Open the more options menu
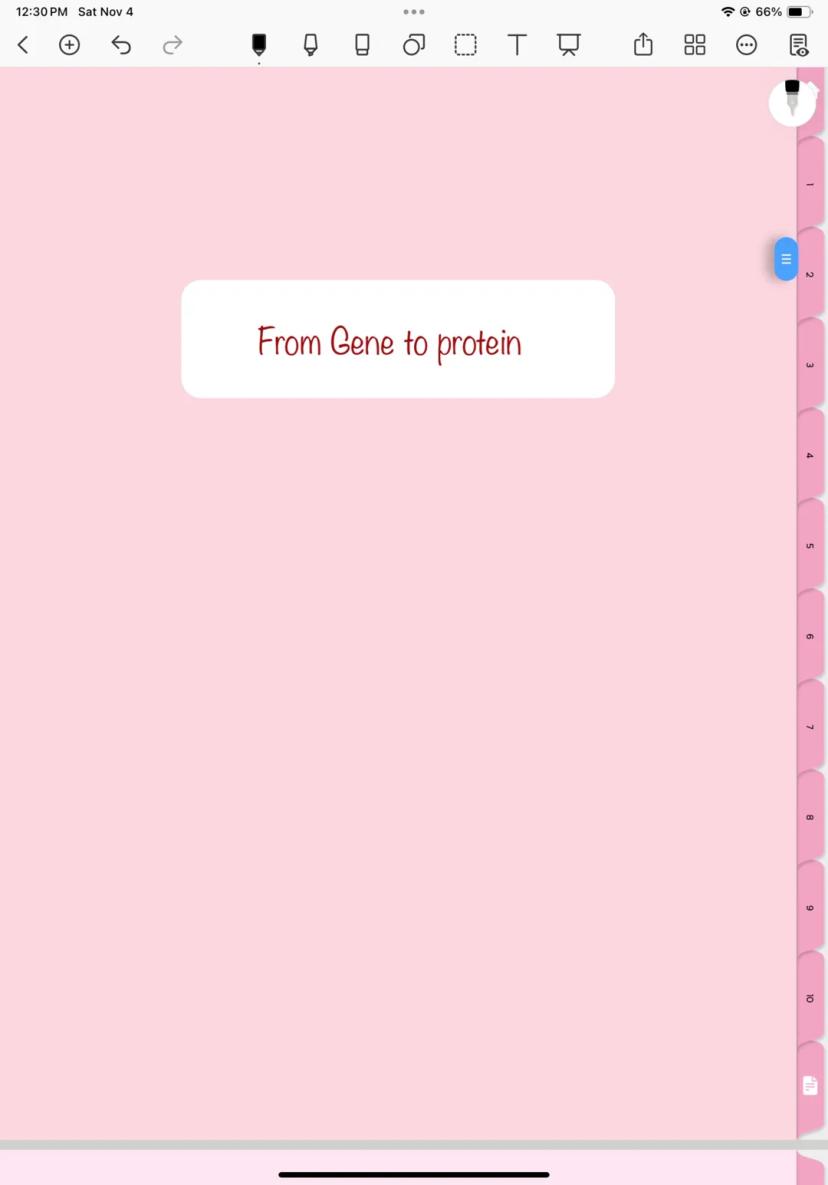The image size is (828, 1185). pyautogui.click(x=747, y=45)
